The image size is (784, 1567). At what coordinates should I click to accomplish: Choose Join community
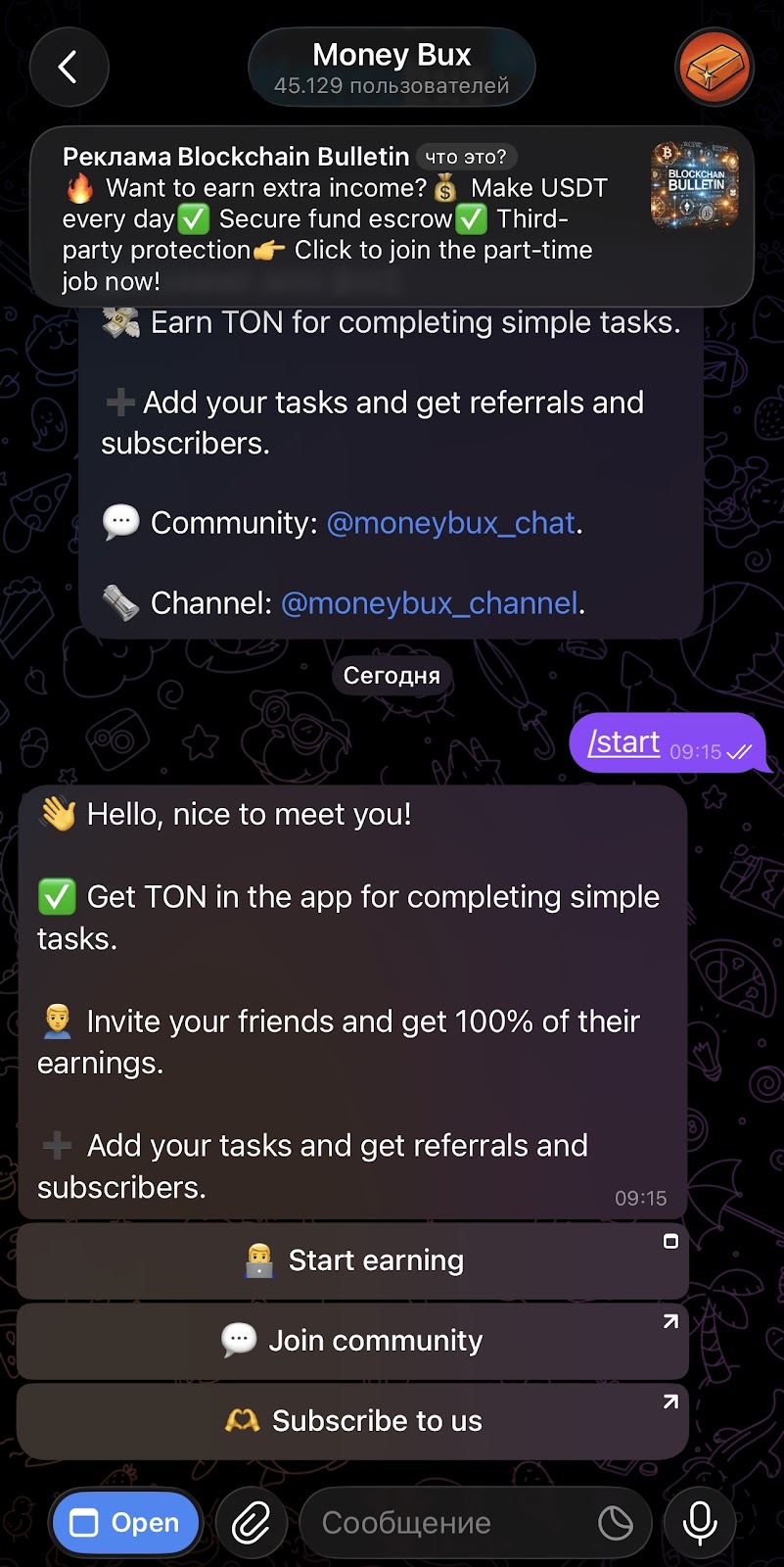pyautogui.click(x=352, y=1341)
